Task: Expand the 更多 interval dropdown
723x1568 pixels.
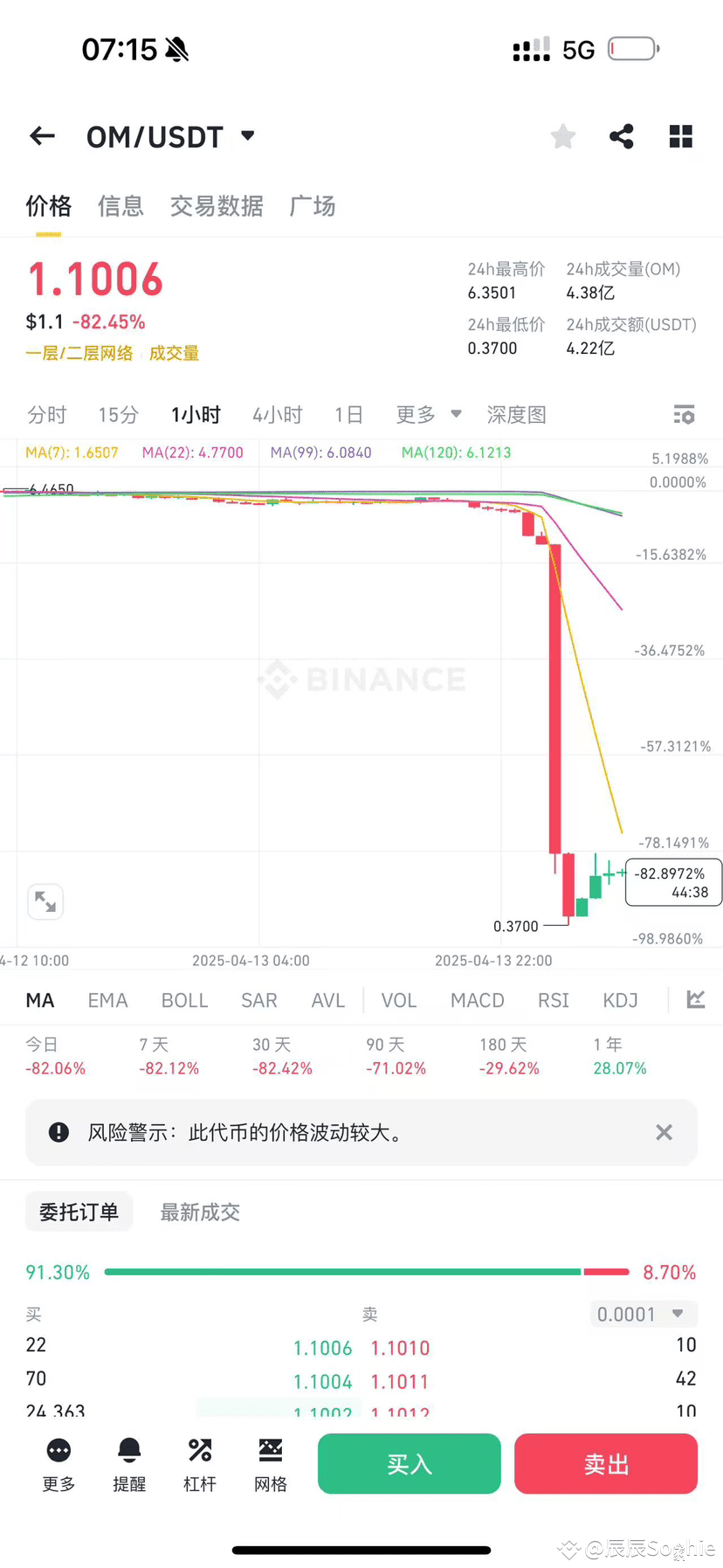Action: [x=429, y=415]
